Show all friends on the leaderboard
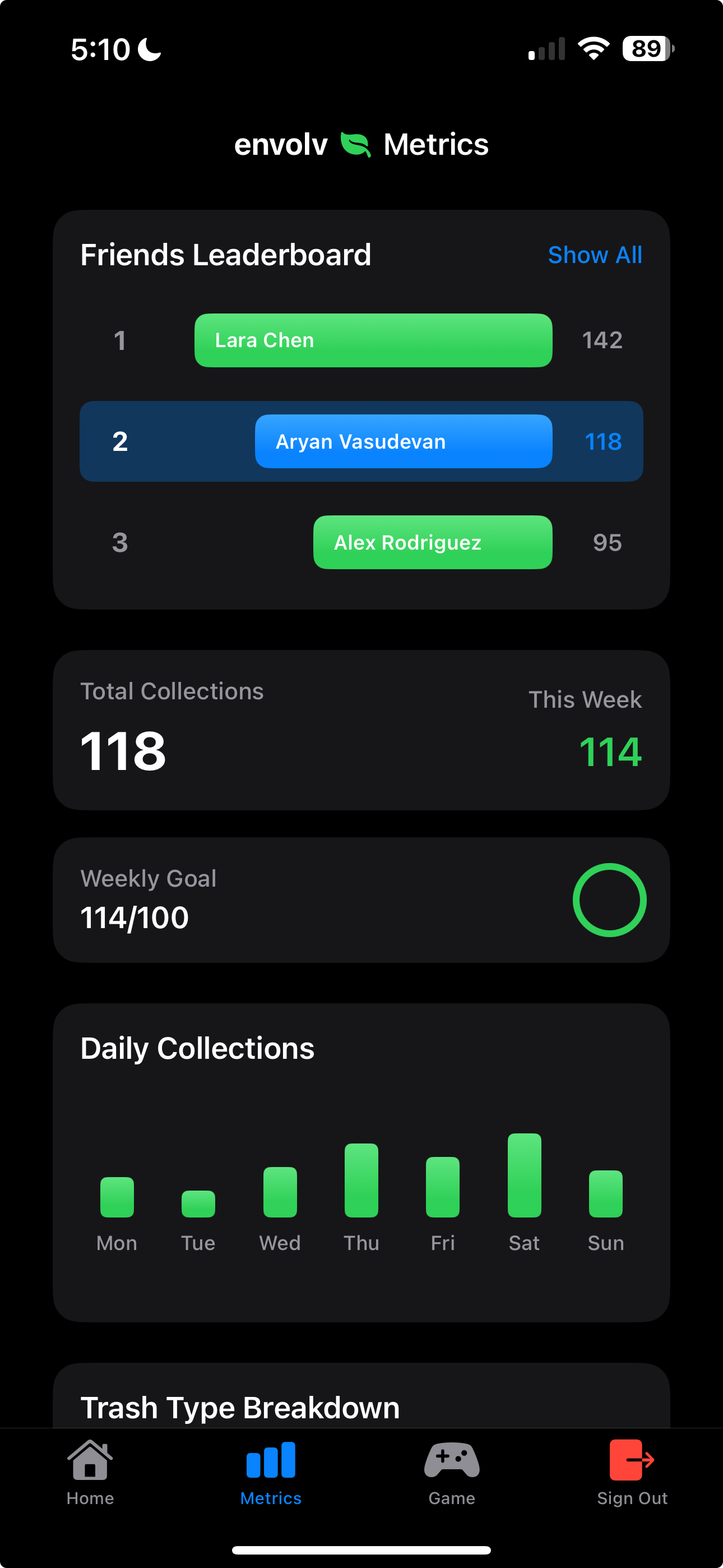 (x=595, y=255)
